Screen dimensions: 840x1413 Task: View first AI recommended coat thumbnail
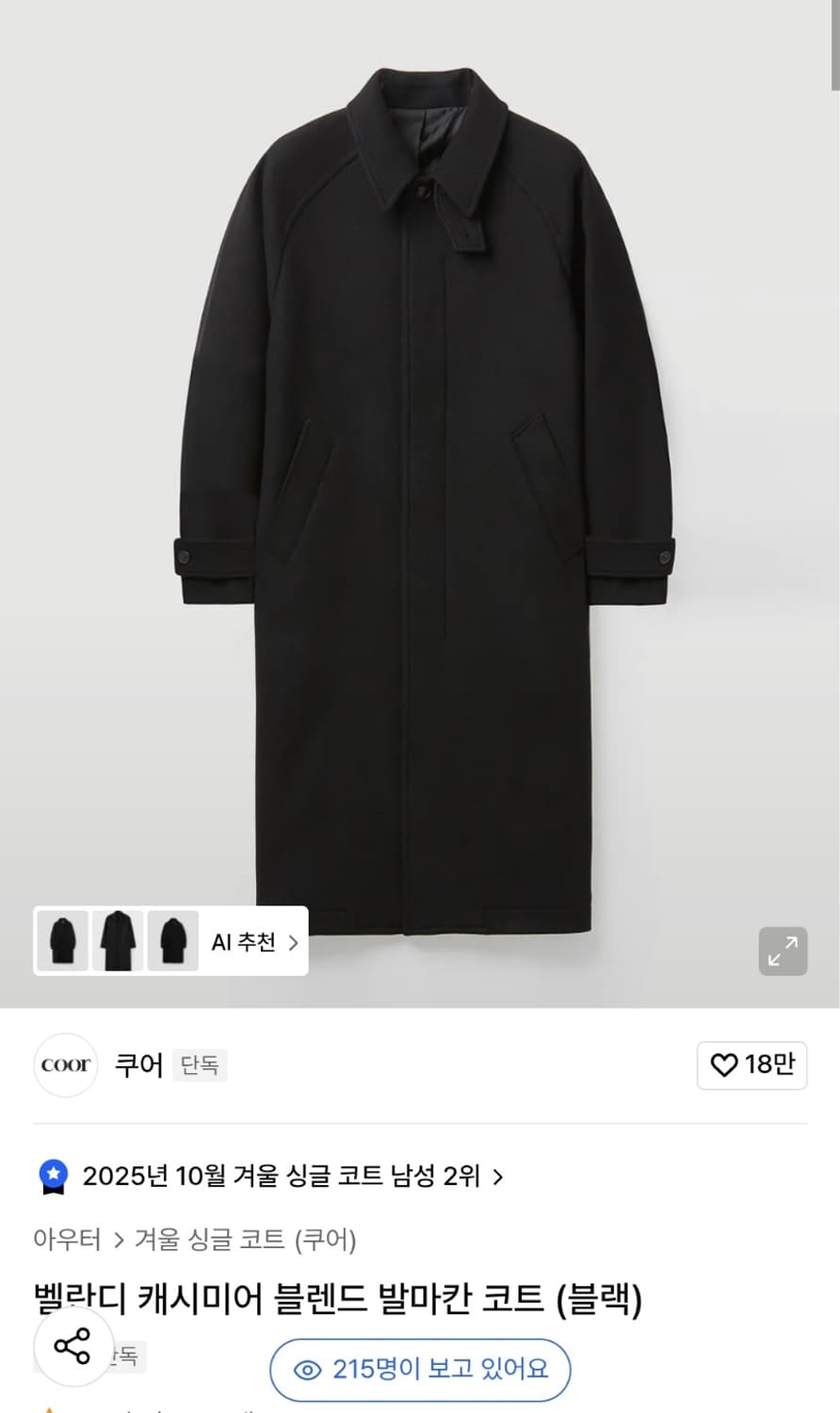62,940
